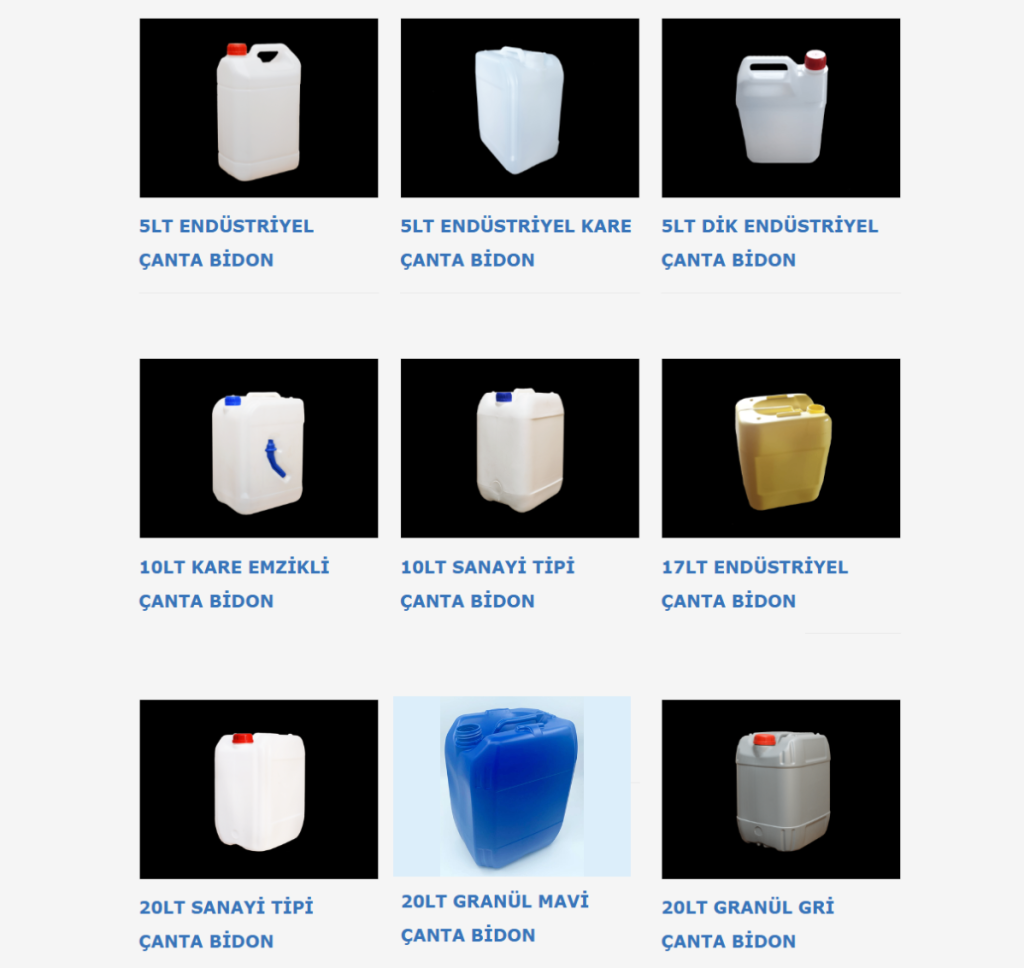The width and height of the screenshot is (1024, 968).
Task: View the 20LT Granül Mavi Çanta Bidon image
Action: click(512, 786)
